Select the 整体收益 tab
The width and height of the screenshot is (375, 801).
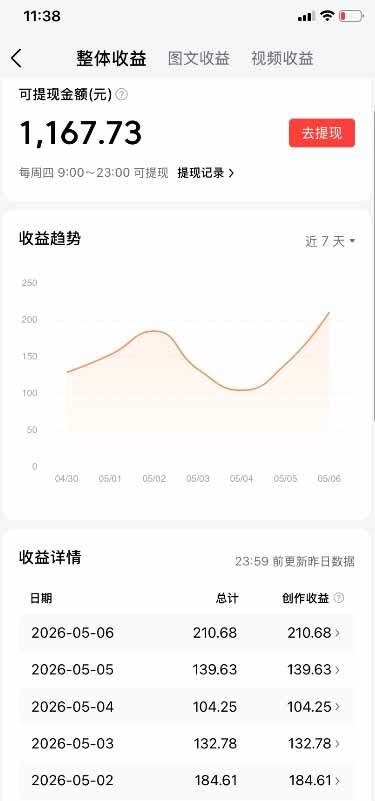tap(111, 58)
